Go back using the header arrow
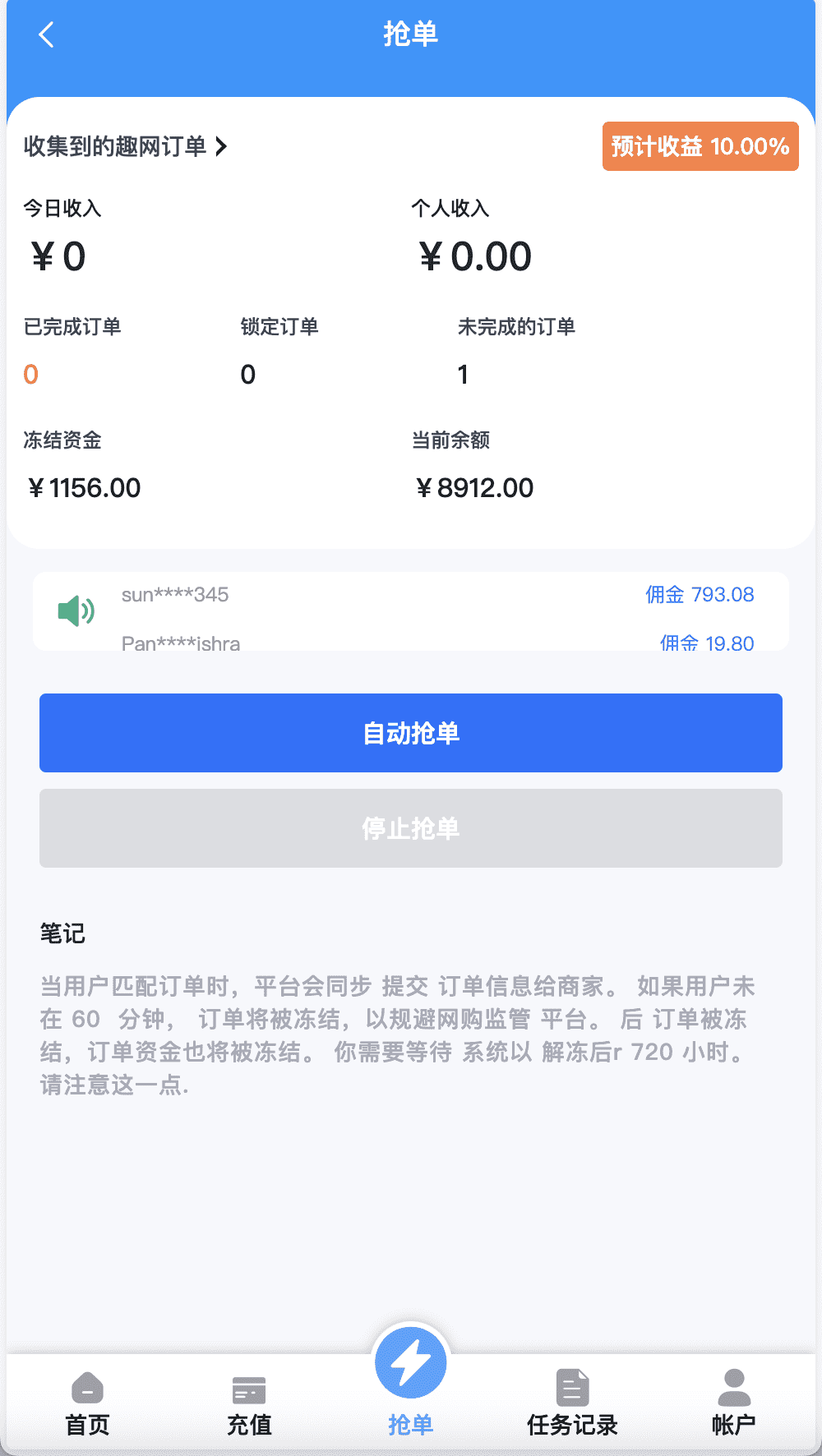822x1456 pixels. click(46, 35)
